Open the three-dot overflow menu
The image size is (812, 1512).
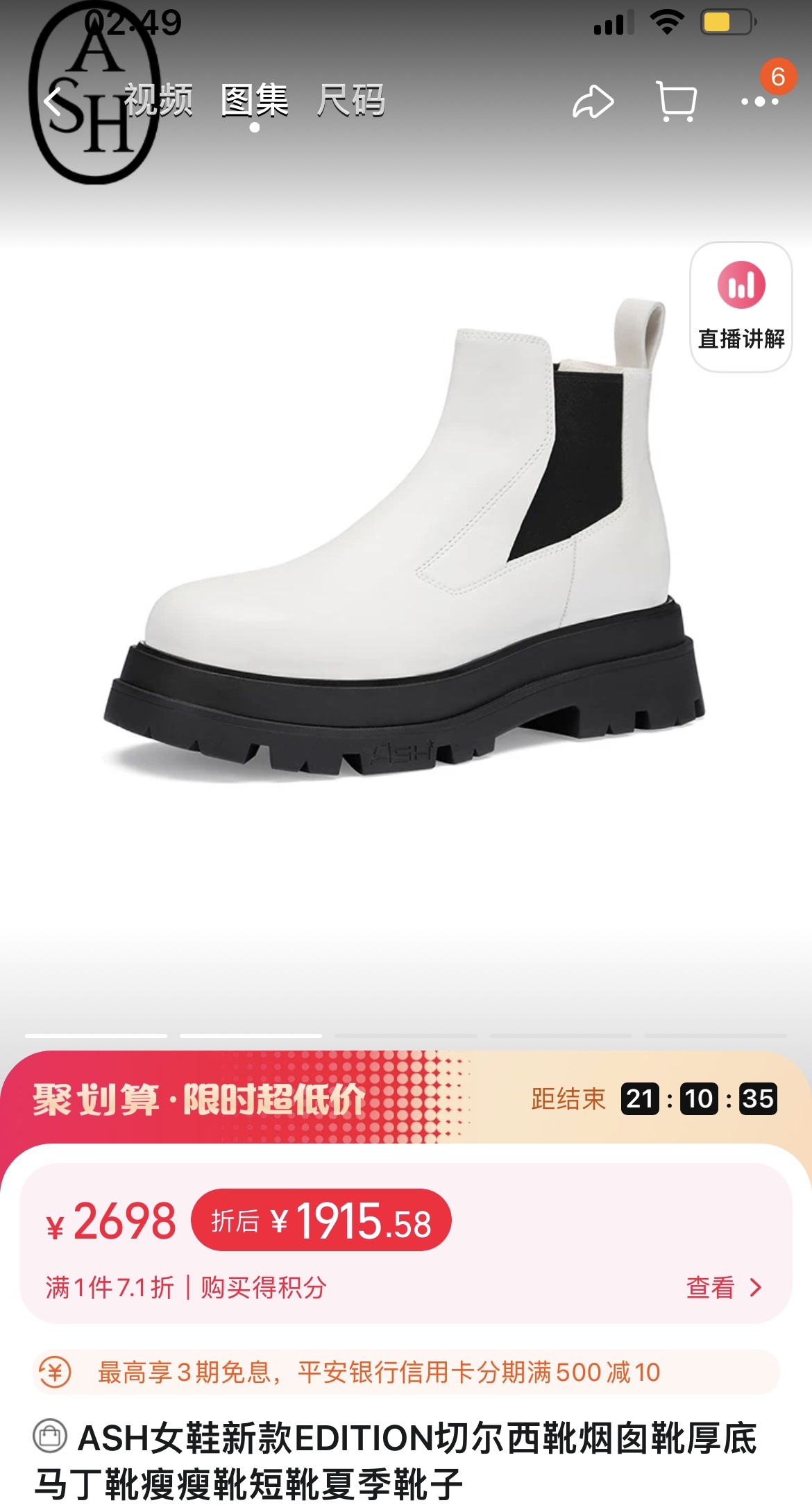click(759, 102)
